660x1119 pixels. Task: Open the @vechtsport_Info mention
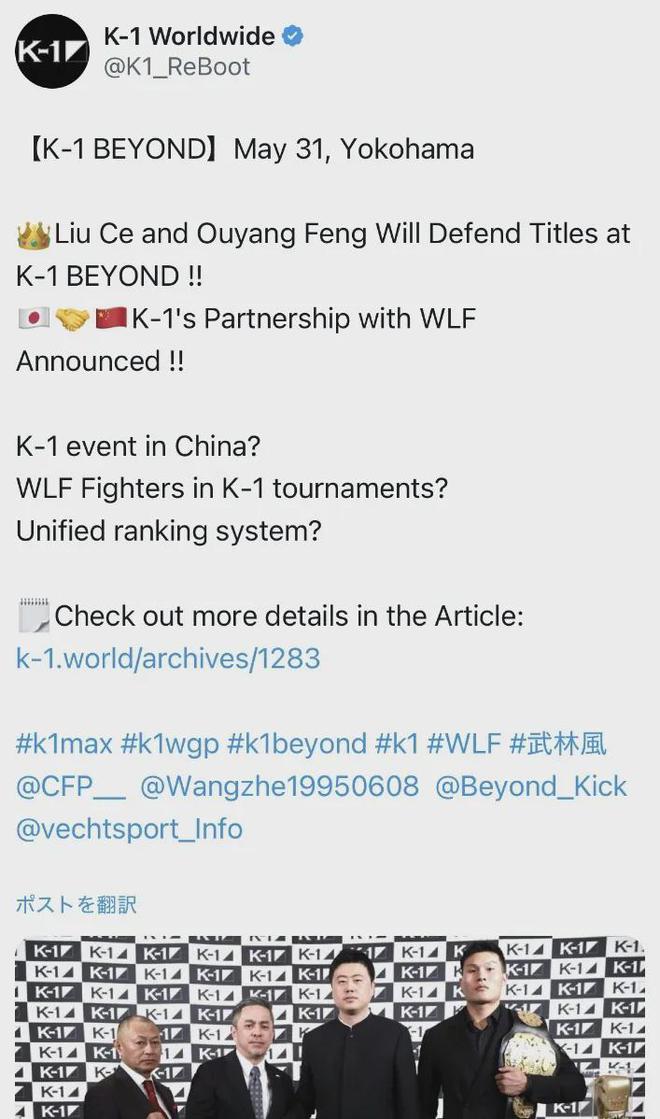pyautogui.click(x=129, y=828)
